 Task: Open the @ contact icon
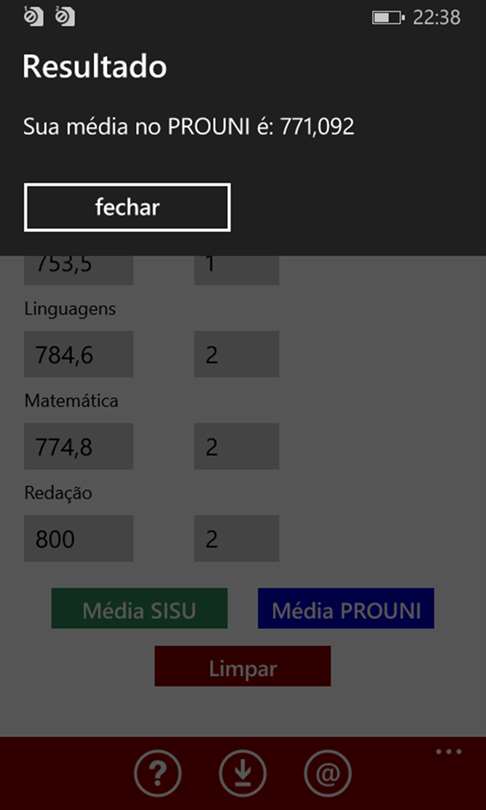click(x=328, y=773)
